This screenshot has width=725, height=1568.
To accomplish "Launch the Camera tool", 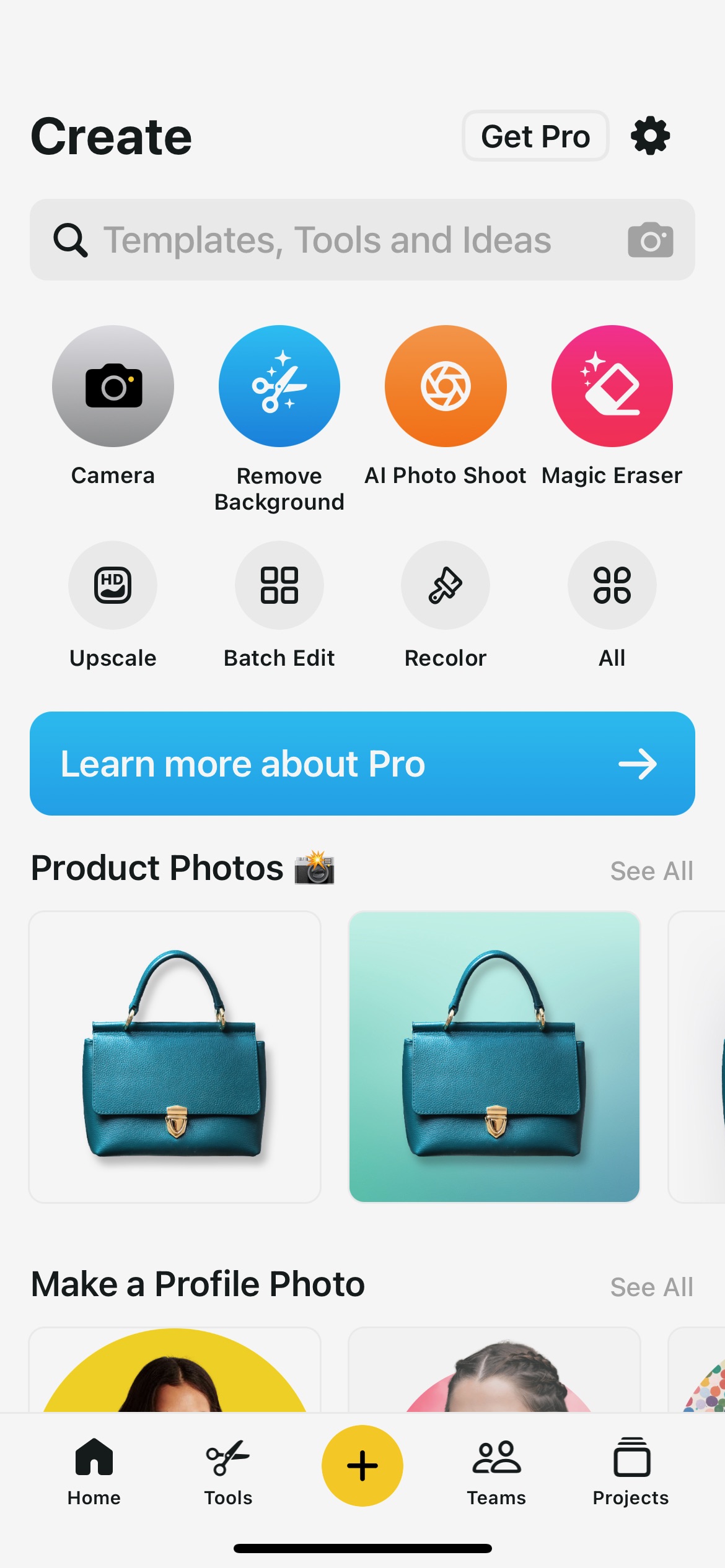I will coord(113,386).
